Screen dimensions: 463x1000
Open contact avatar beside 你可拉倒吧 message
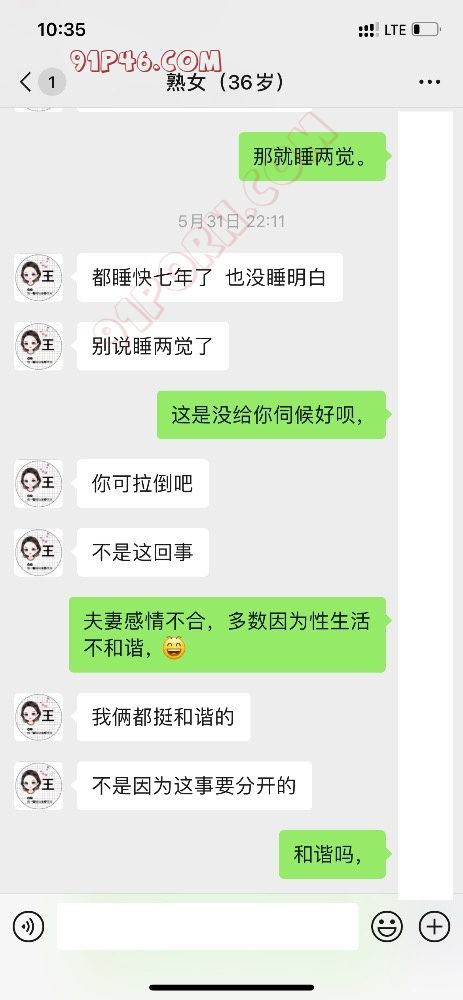pyautogui.click(x=38, y=483)
